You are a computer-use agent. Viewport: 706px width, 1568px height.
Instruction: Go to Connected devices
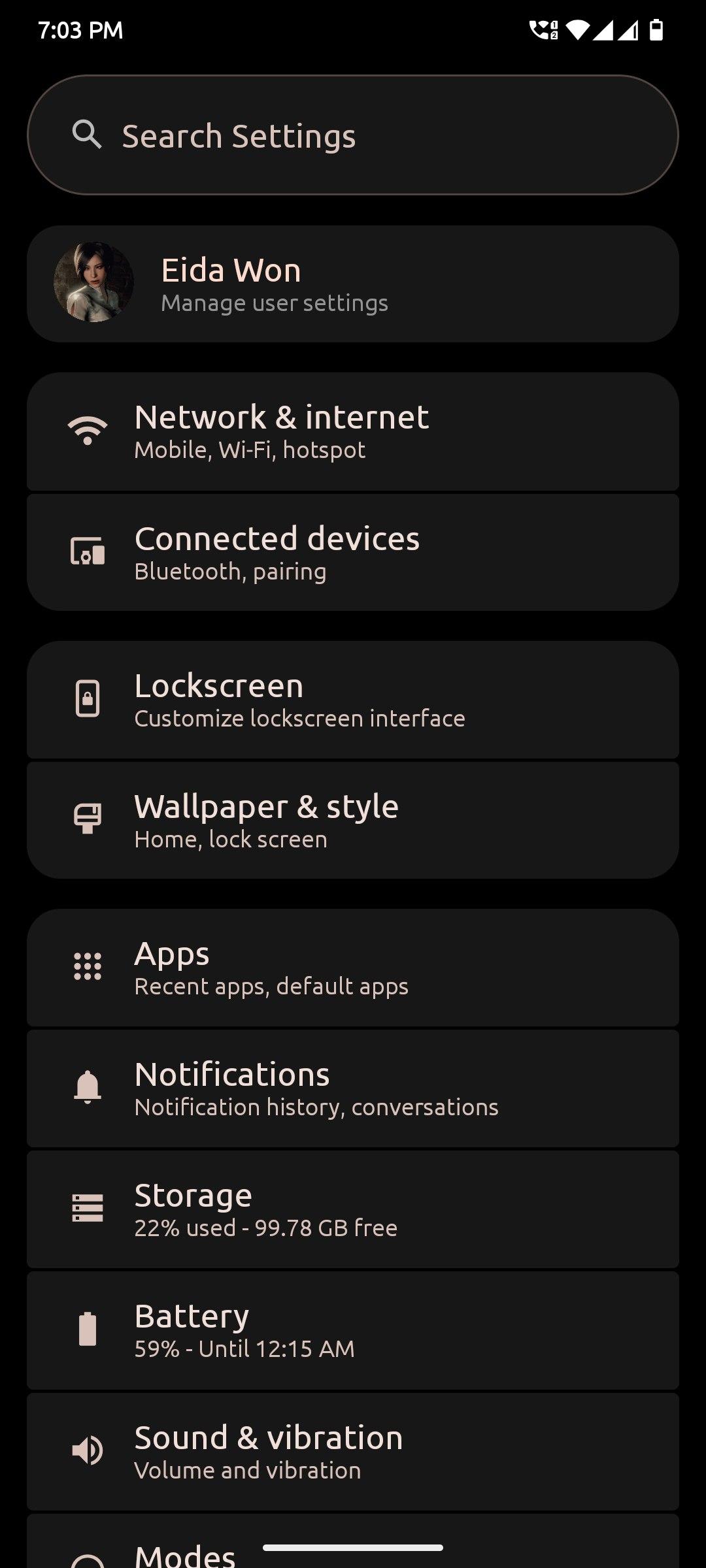pos(353,553)
